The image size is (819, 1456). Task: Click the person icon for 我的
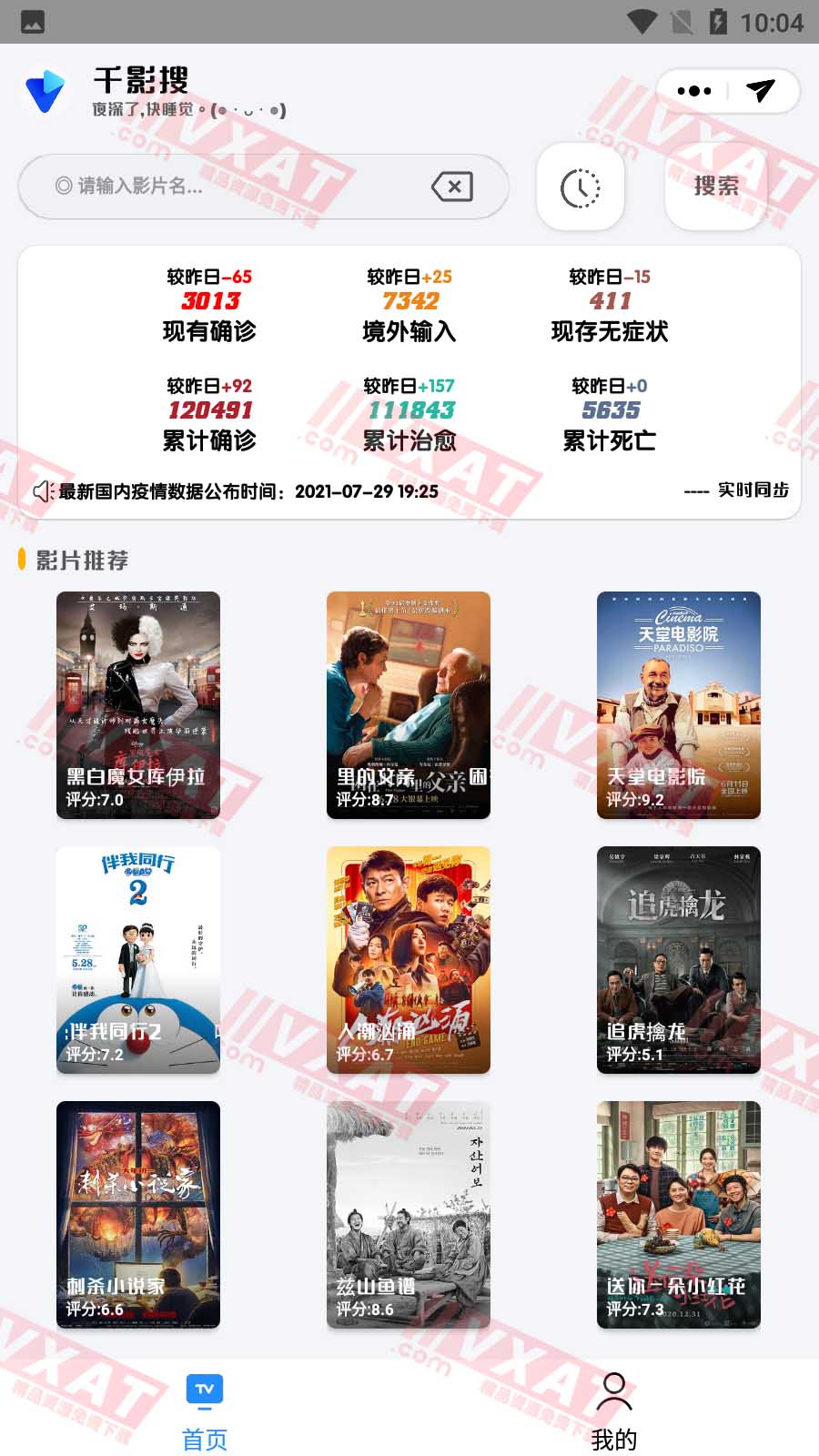(x=615, y=1390)
